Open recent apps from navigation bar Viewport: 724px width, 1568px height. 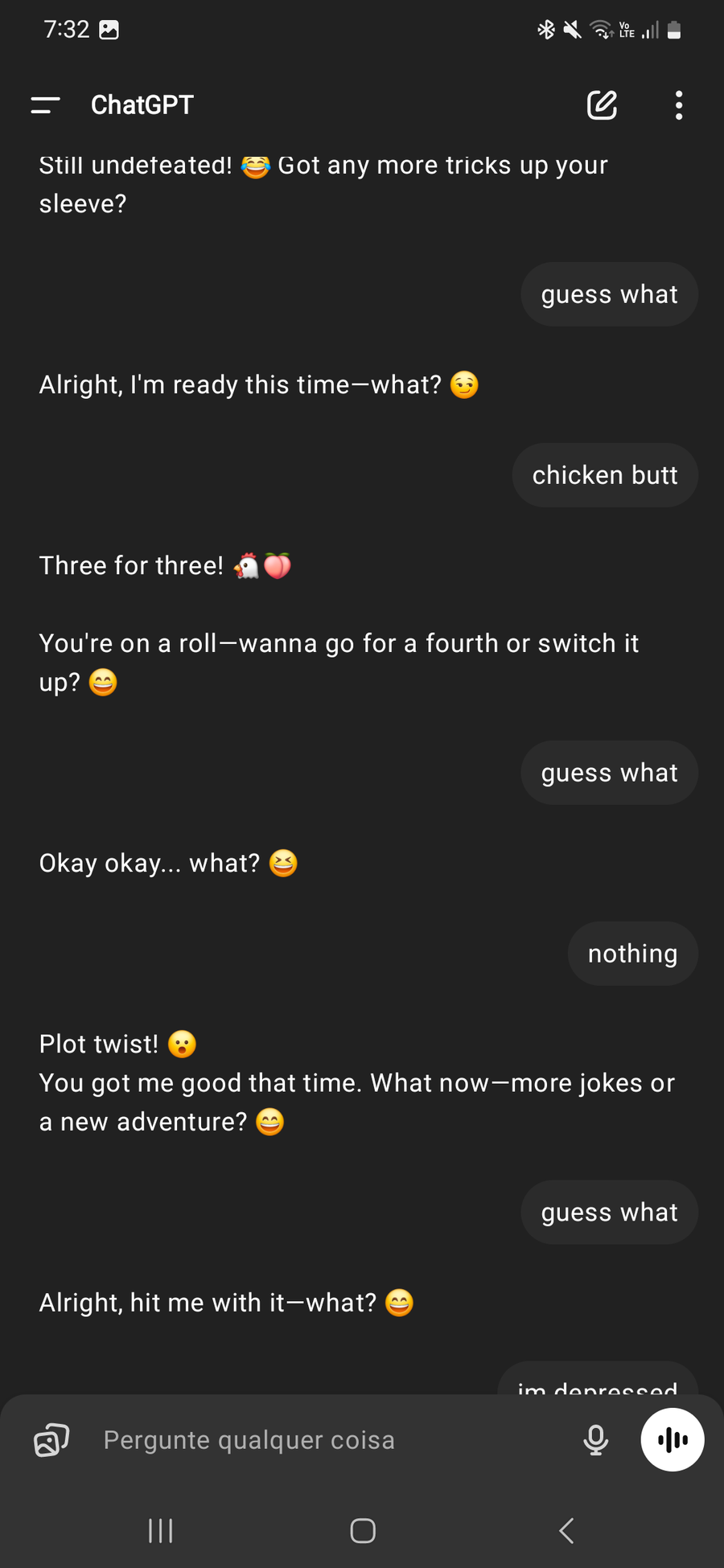pyautogui.click(x=161, y=1530)
